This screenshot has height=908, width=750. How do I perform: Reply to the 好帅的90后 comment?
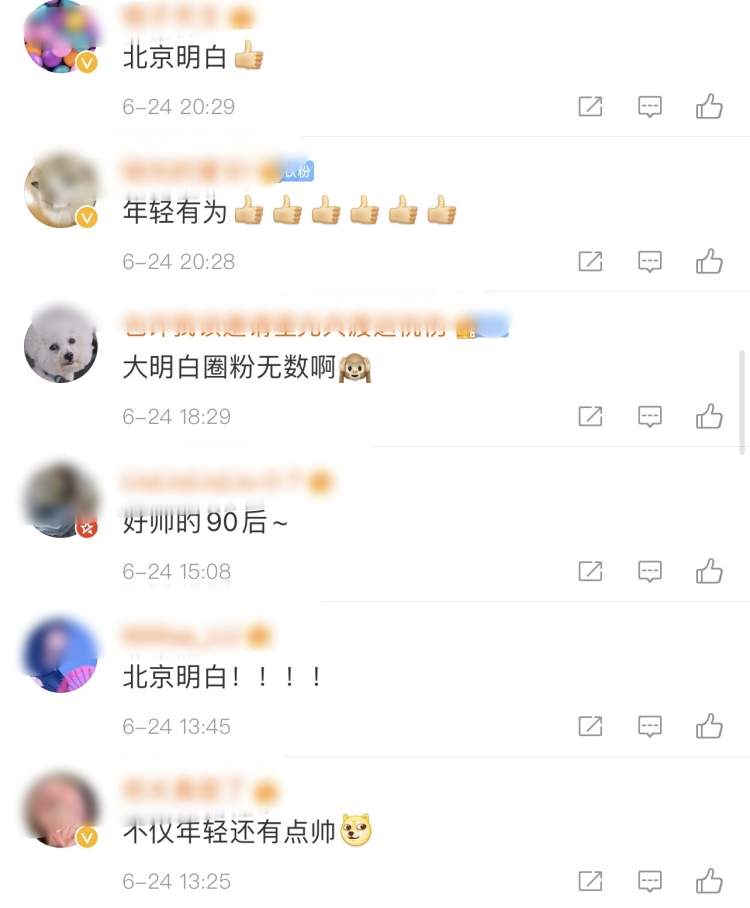tap(650, 572)
